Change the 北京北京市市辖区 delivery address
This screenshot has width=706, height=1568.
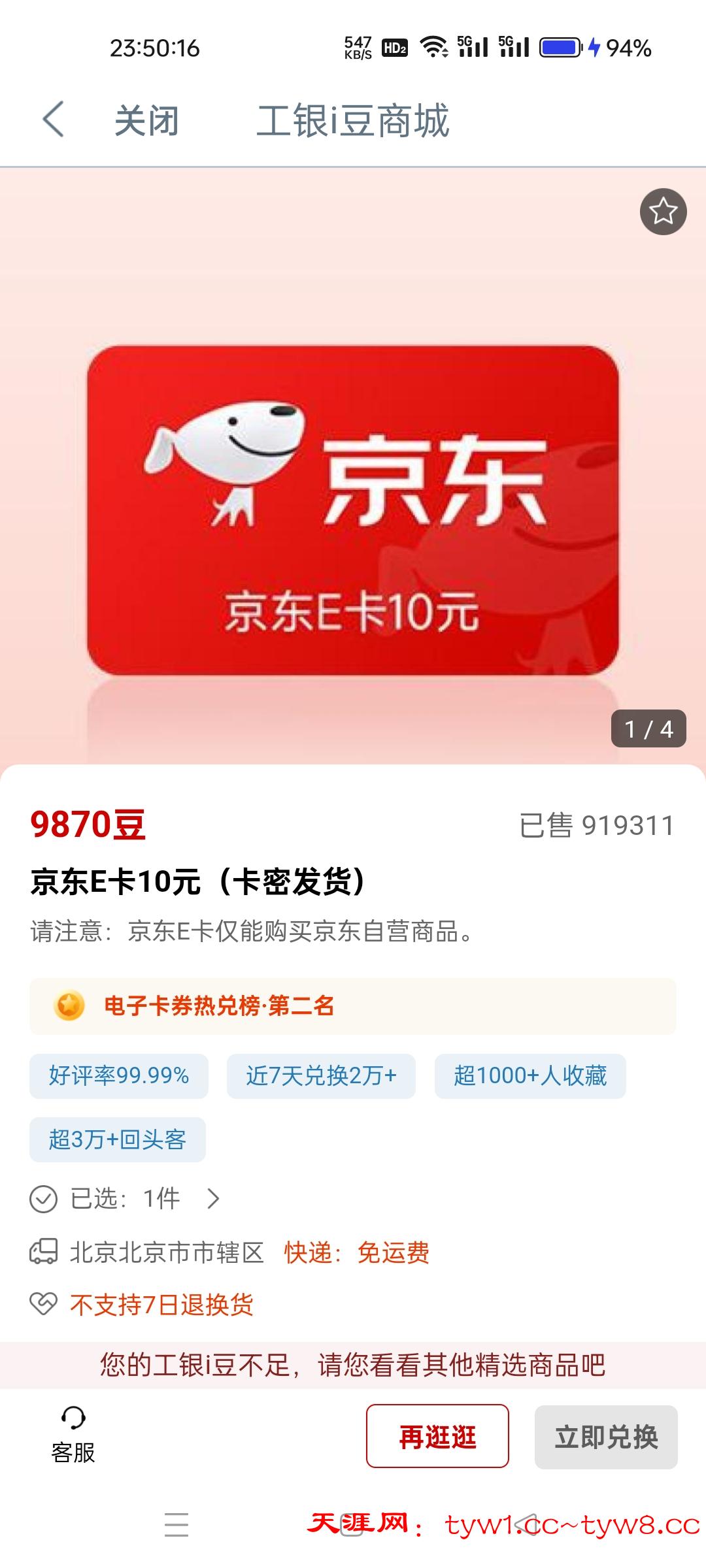point(167,1252)
